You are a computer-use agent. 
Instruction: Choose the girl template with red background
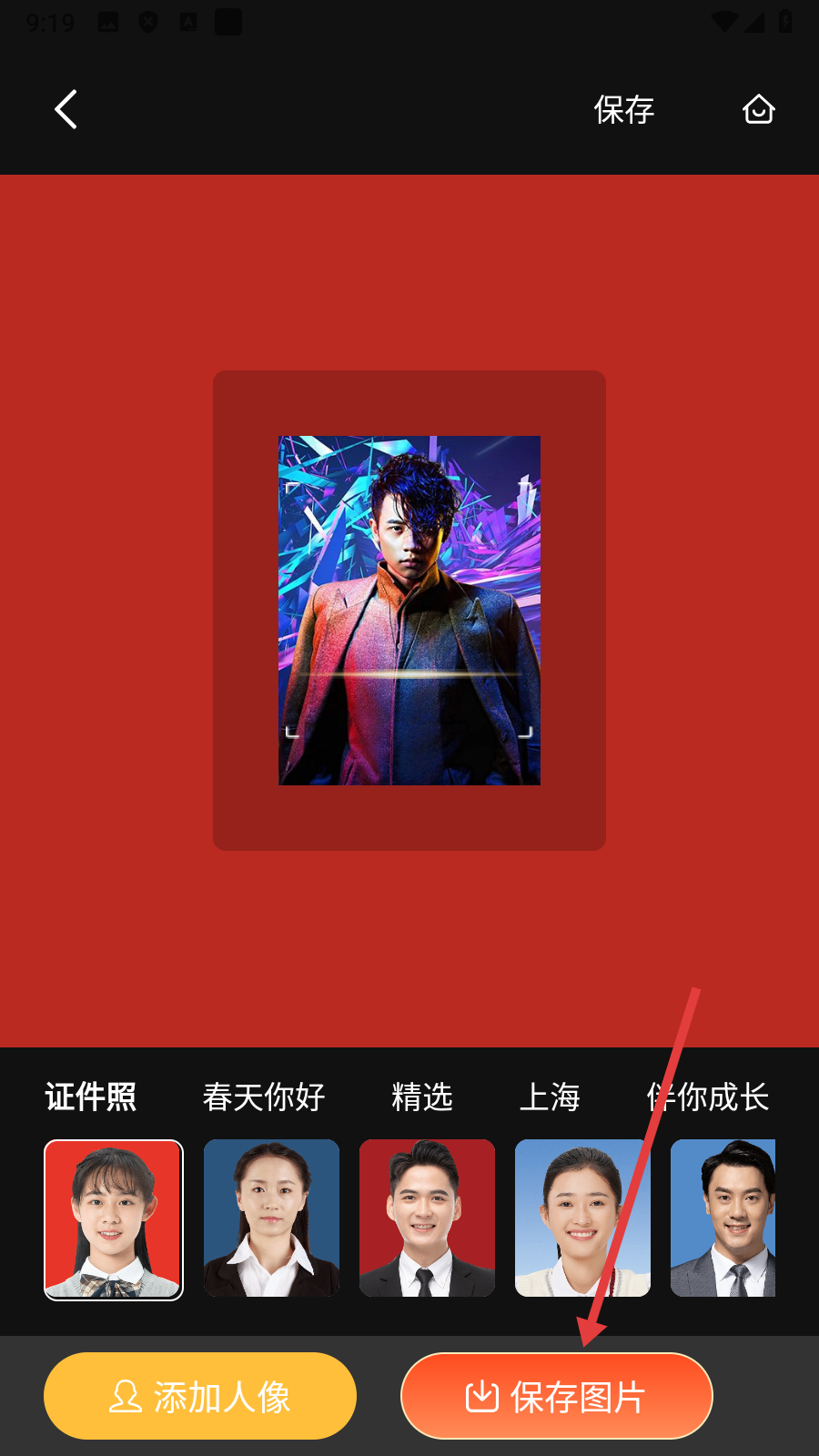click(114, 1219)
